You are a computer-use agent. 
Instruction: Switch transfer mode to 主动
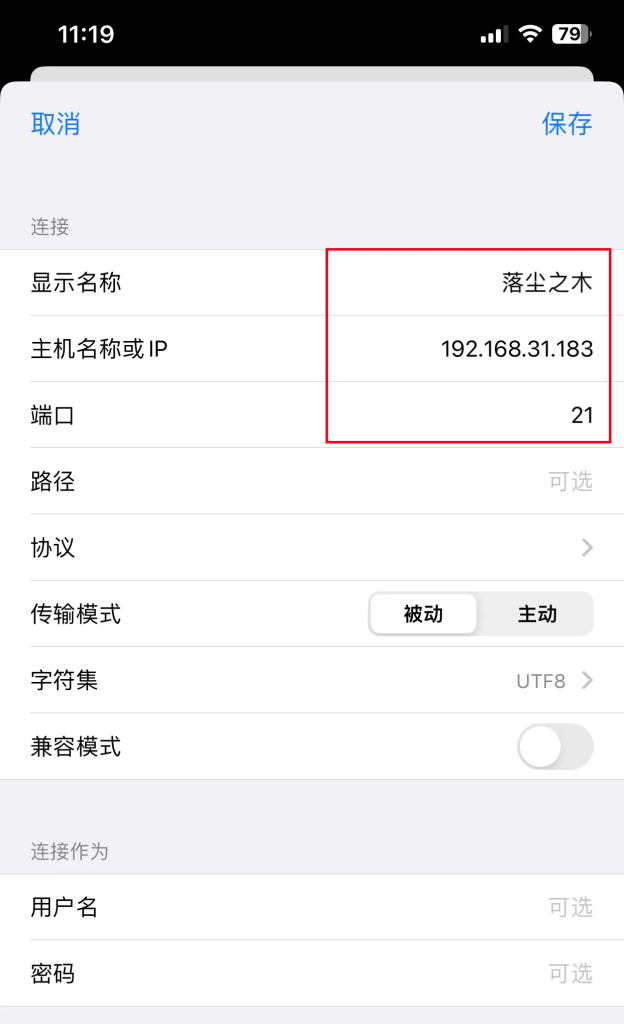537,614
